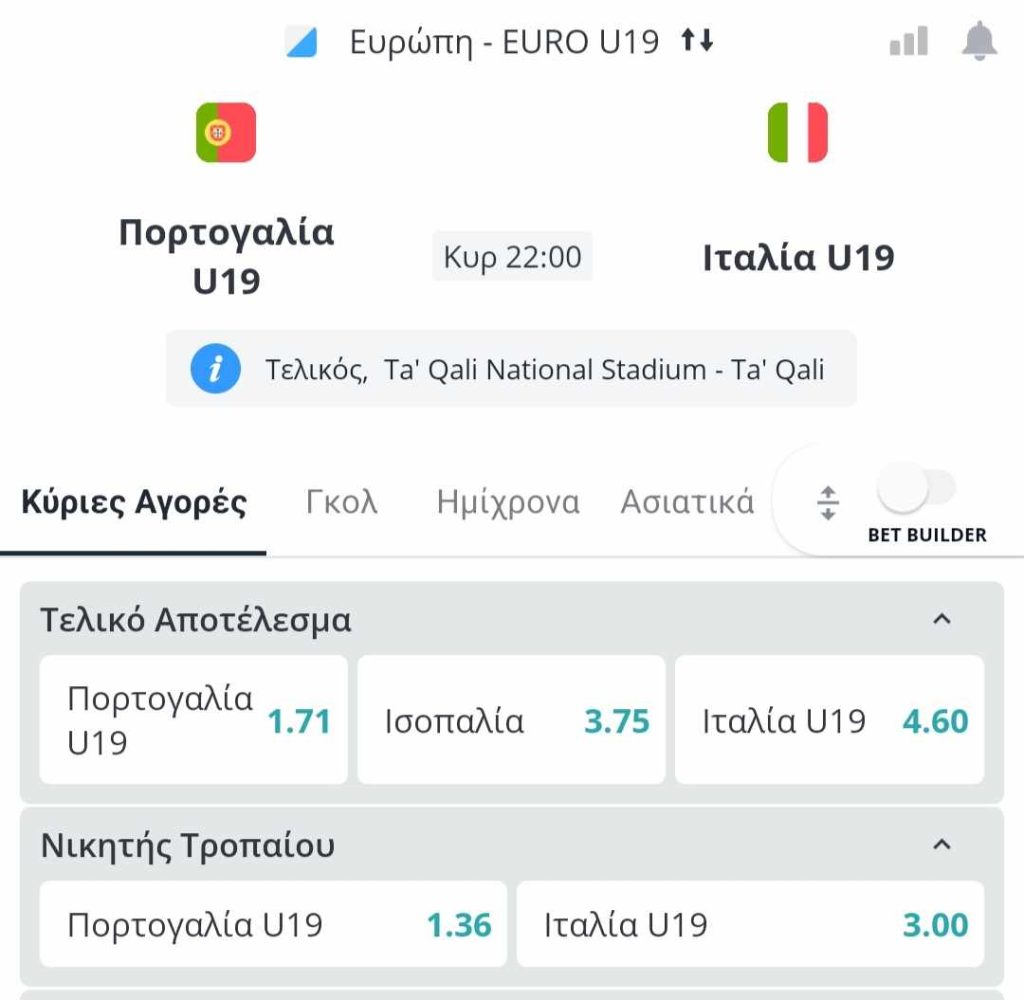
Task: Collapse the Νικητής Τροπαίου market
Action: click(941, 845)
